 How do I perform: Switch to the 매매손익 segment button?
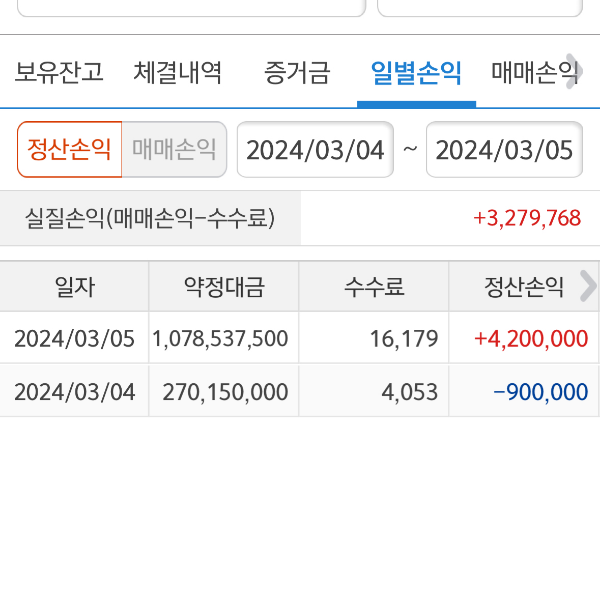click(x=174, y=150)
